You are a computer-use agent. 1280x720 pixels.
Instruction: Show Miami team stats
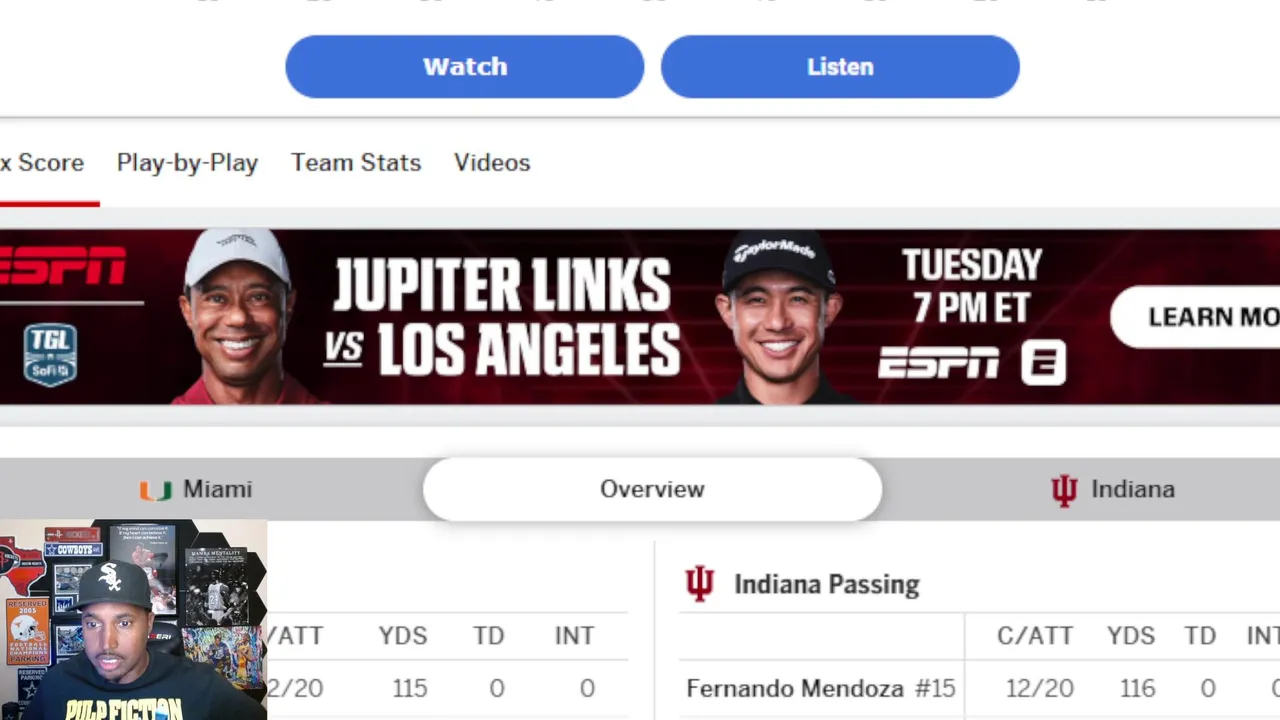tap(197, 489)
